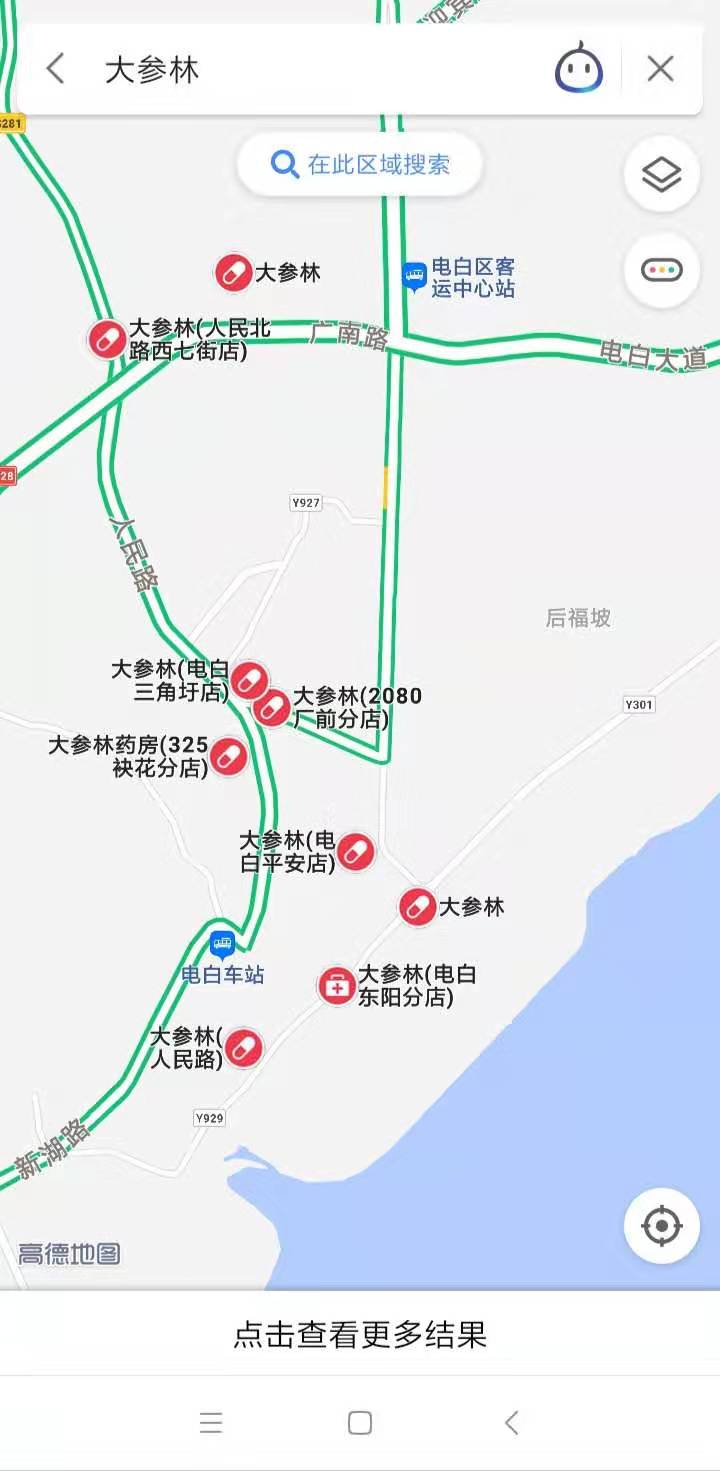The height and width of the screenshot is (1471, 720).
Task: Recenter map on my current location
Action: [661, 1225]
